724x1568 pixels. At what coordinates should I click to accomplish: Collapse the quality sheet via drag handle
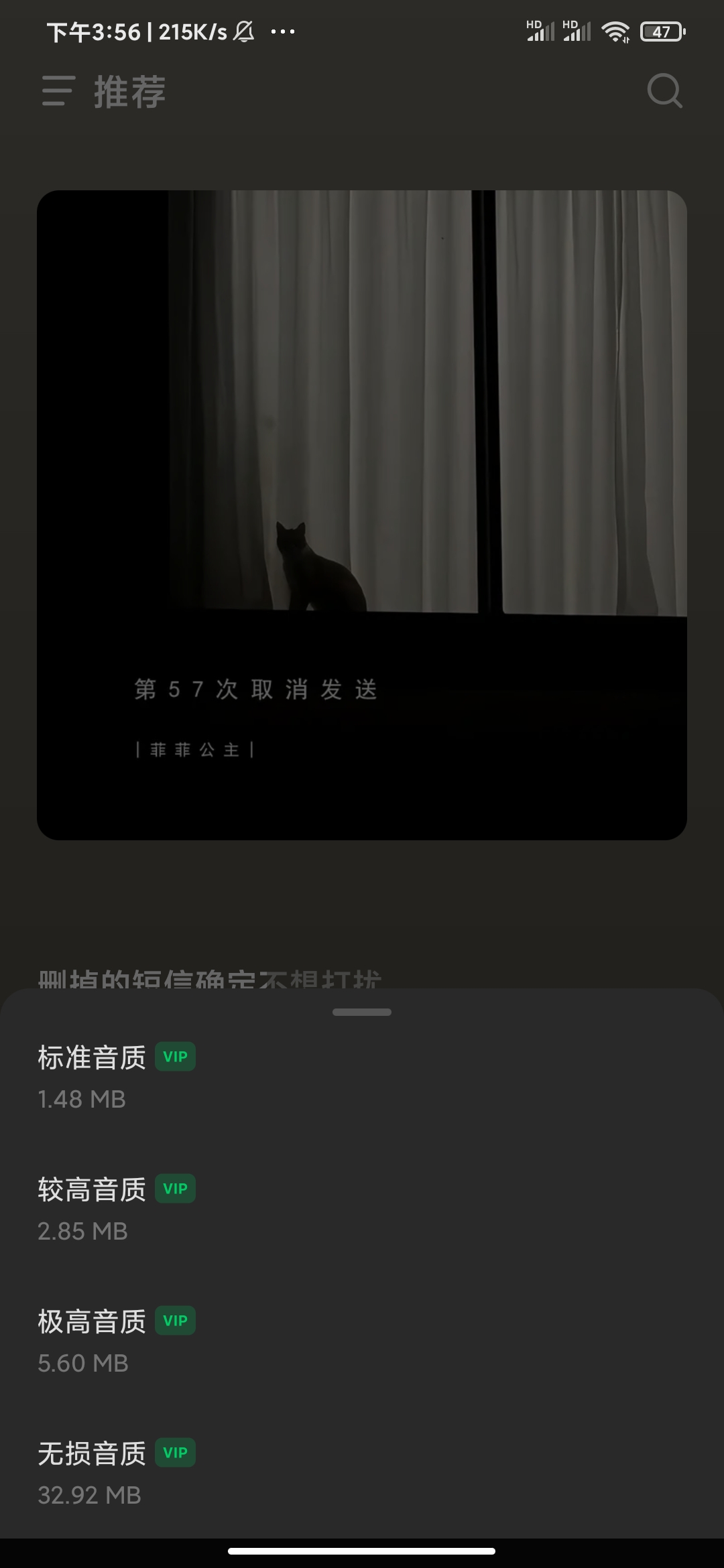tap(361, 1013)
